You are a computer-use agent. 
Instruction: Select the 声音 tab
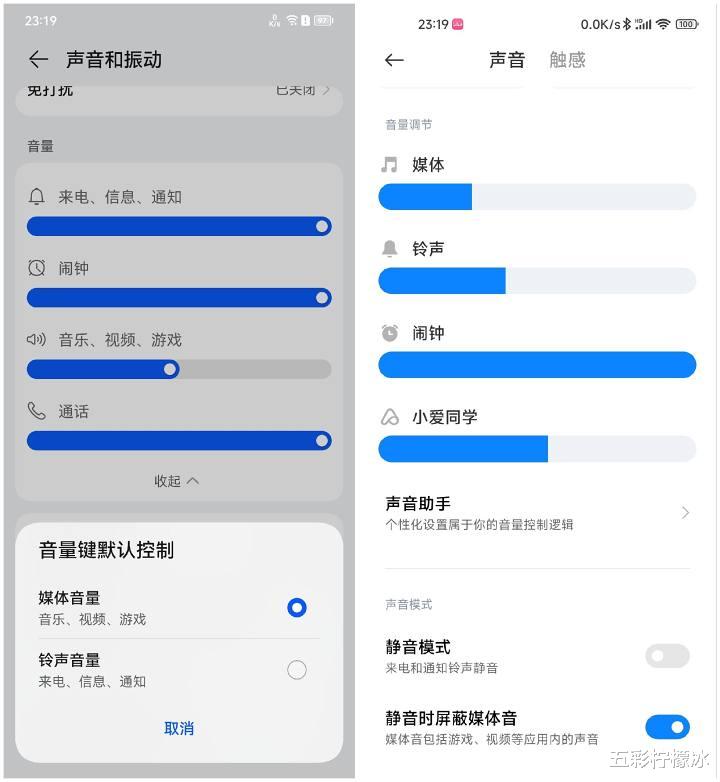pyautogui.click(x=508, y=59)
